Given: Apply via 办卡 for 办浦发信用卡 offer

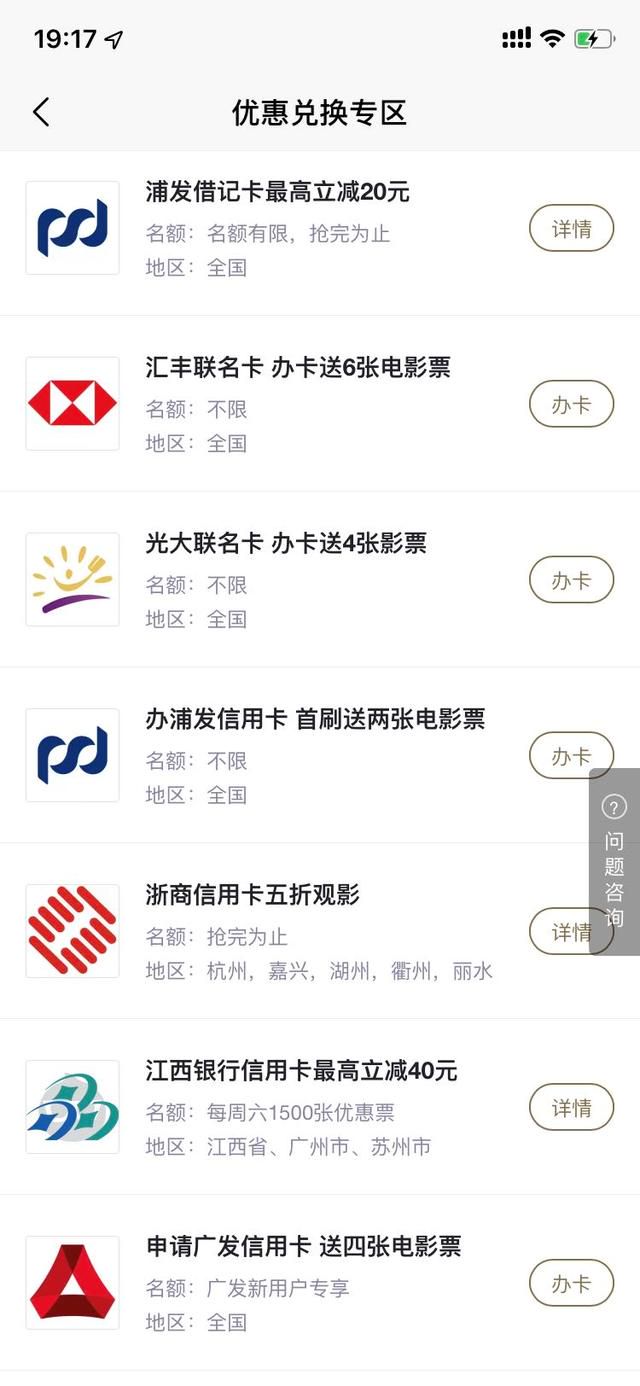Looking at the screenshot, I should coord(571,756).
